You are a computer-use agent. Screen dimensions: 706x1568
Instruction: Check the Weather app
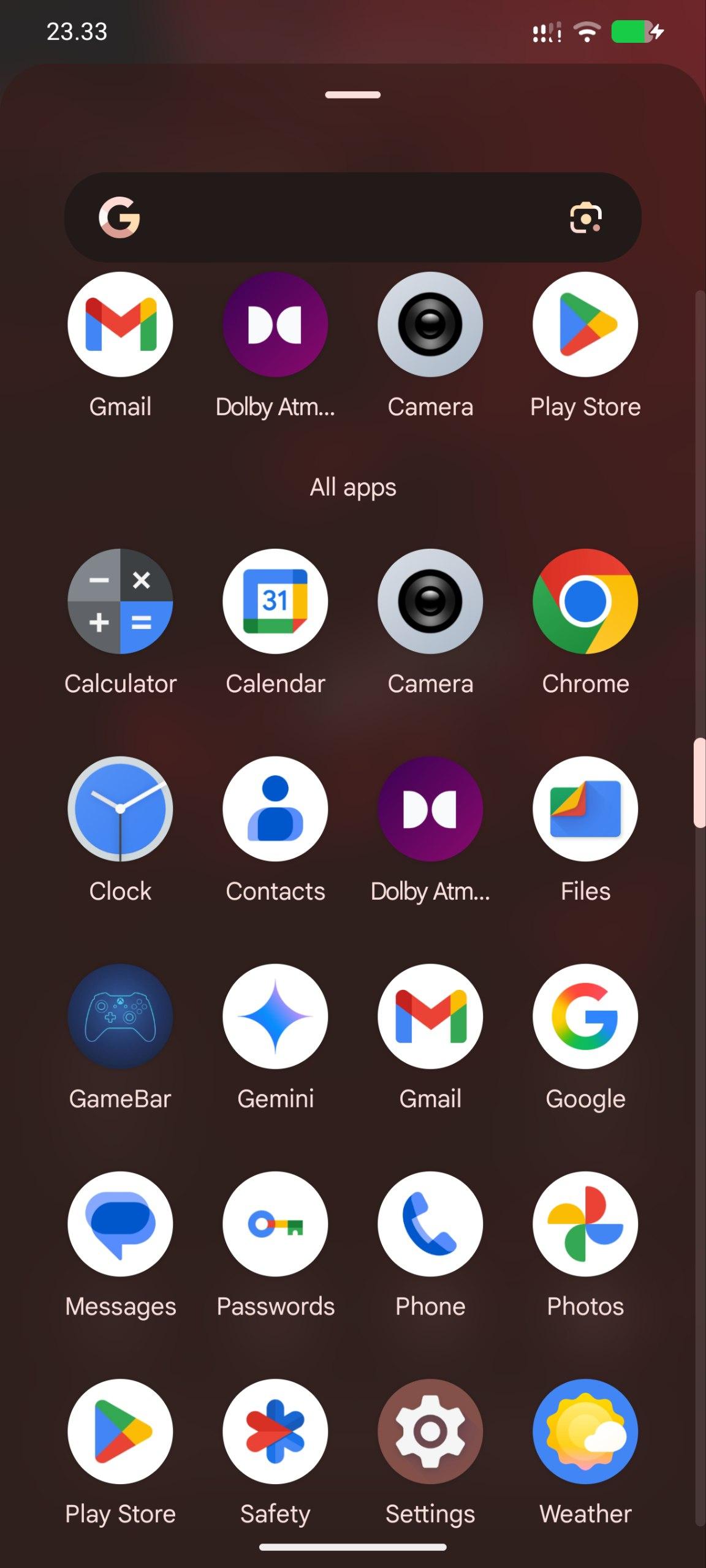pos(585,1432)
